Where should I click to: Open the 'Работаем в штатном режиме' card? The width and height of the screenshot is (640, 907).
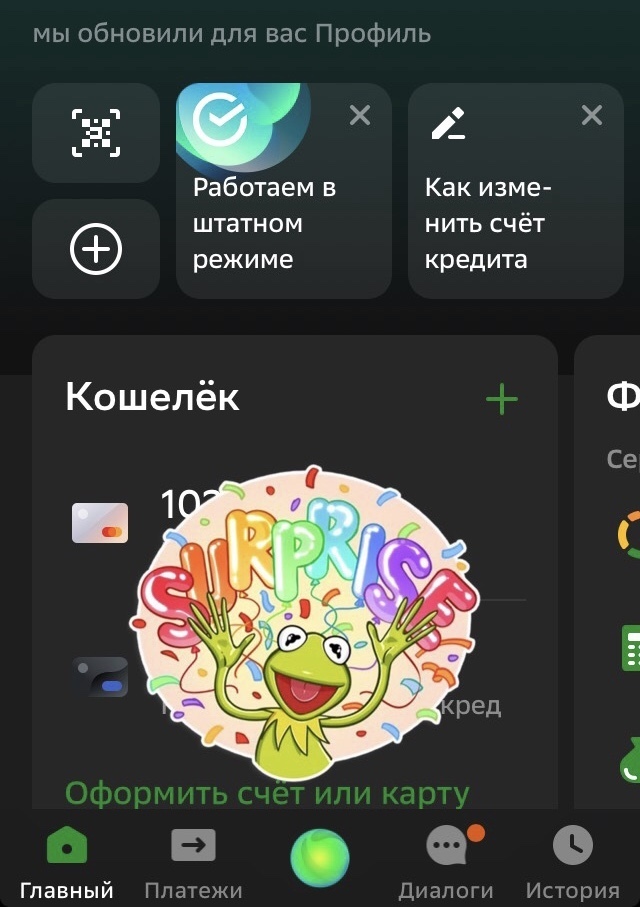pos(264,223)
